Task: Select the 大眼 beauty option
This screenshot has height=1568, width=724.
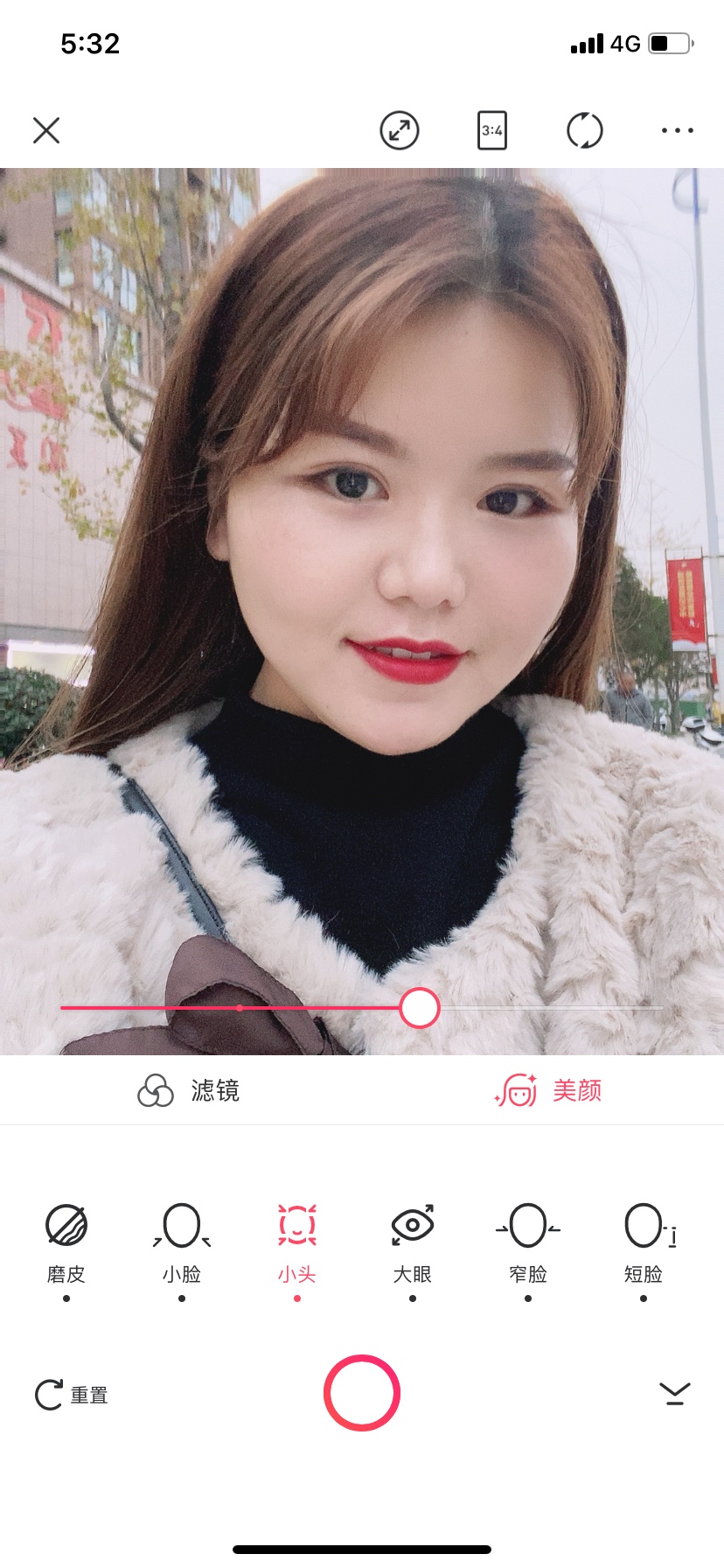Action: [x=413, y=1242]
